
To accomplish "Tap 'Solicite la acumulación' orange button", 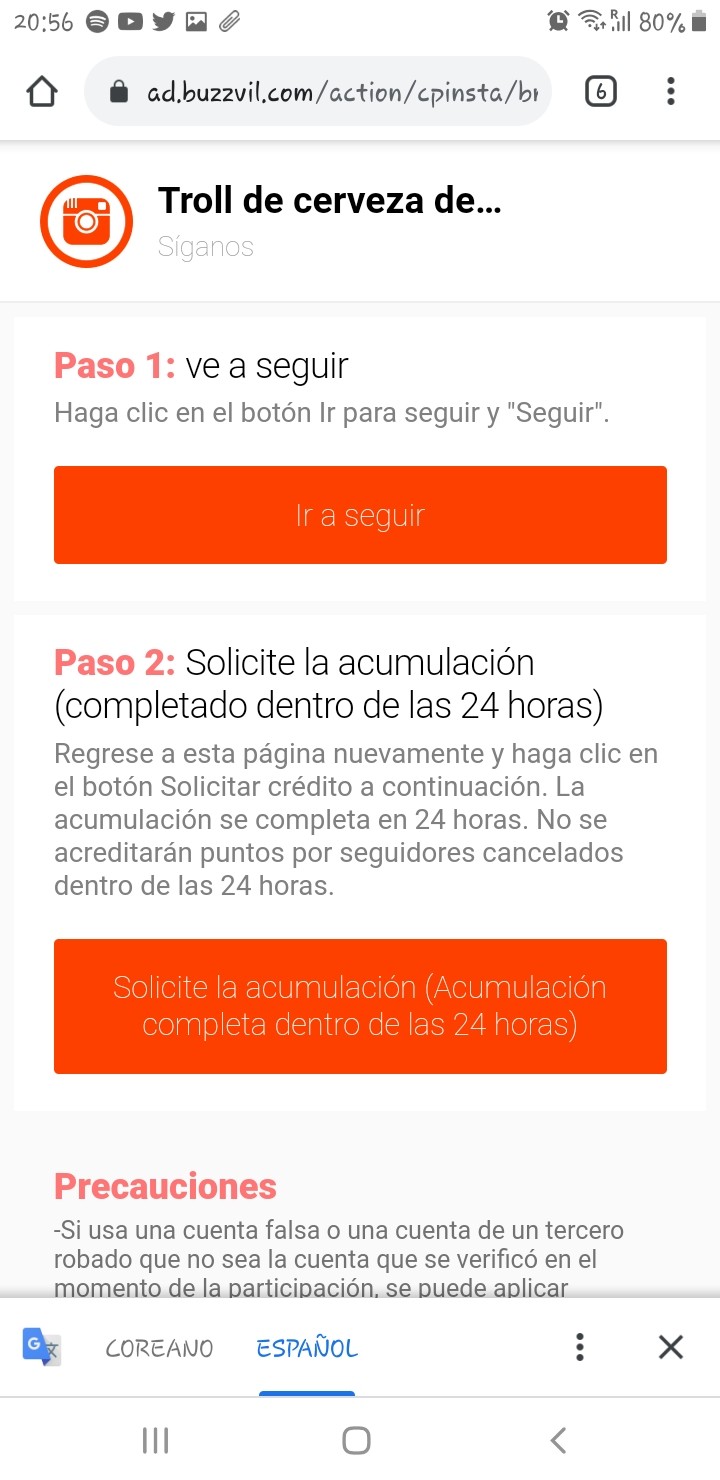I will pyautogui.click(x=360, y=1006).
